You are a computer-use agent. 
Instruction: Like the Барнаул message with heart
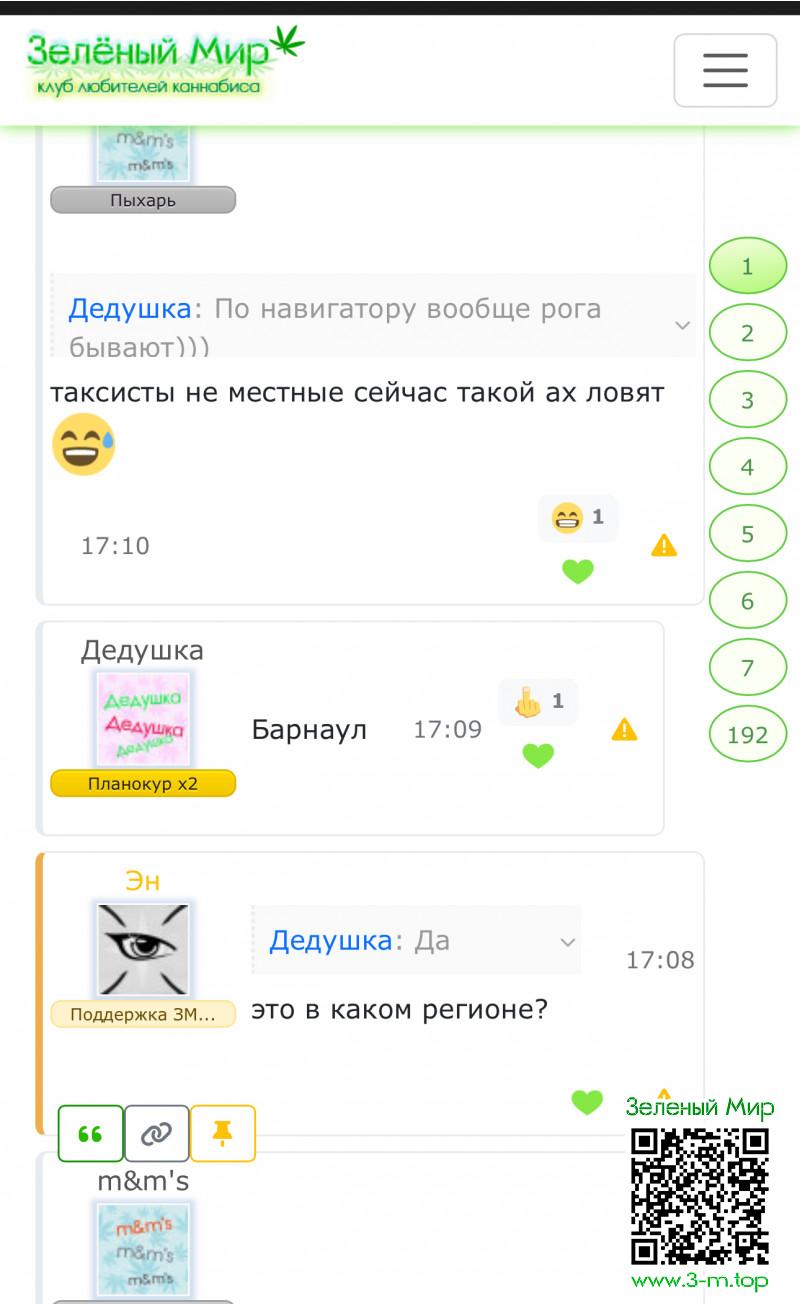(x=538, y=756)
